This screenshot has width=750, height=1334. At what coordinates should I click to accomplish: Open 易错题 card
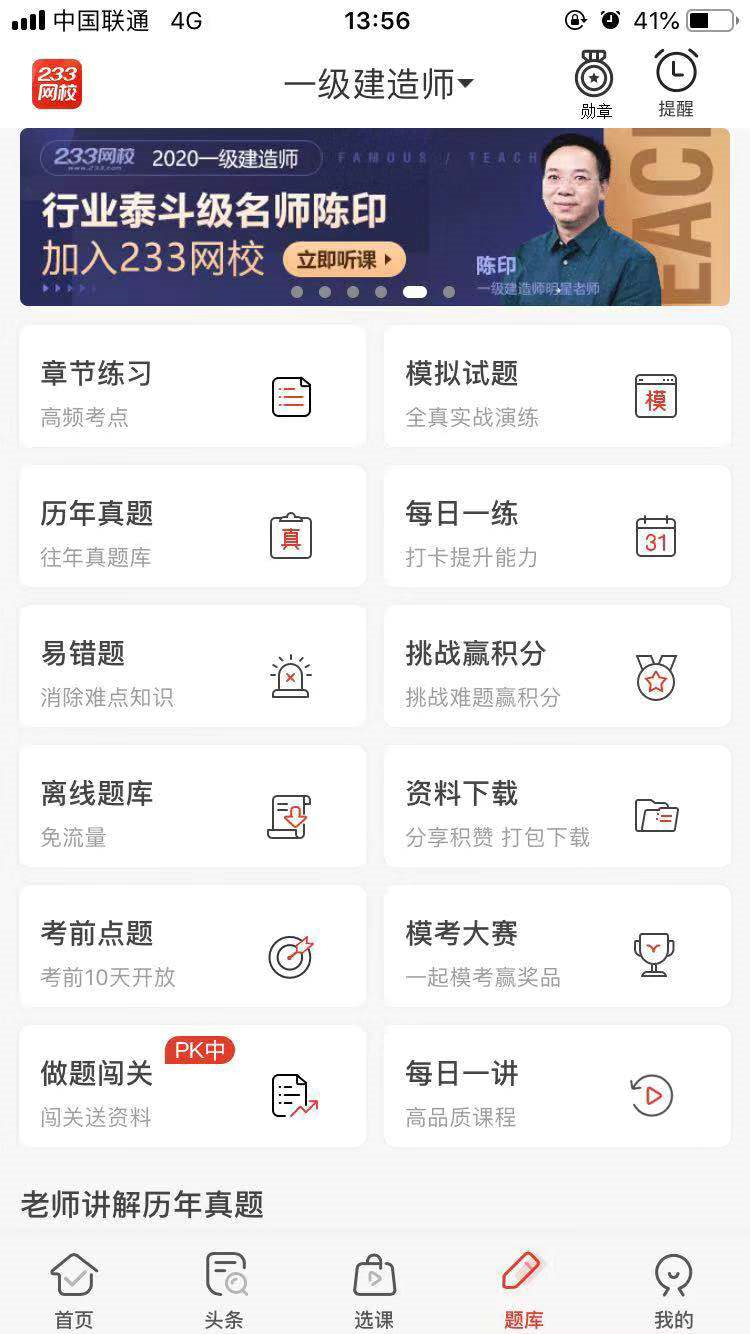pyautogui.click(x=192, y=667)
